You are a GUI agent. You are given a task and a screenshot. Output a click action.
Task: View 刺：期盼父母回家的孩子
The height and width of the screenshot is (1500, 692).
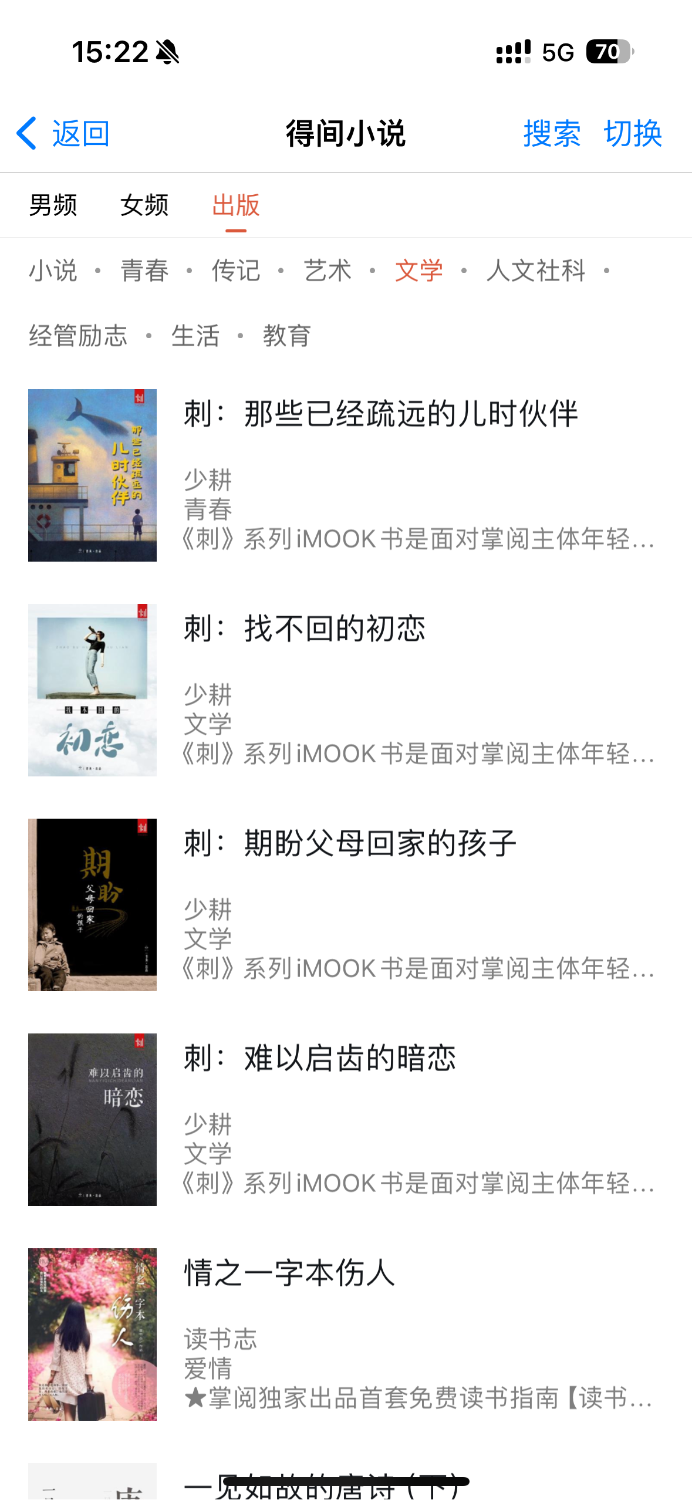coord(350,843)
